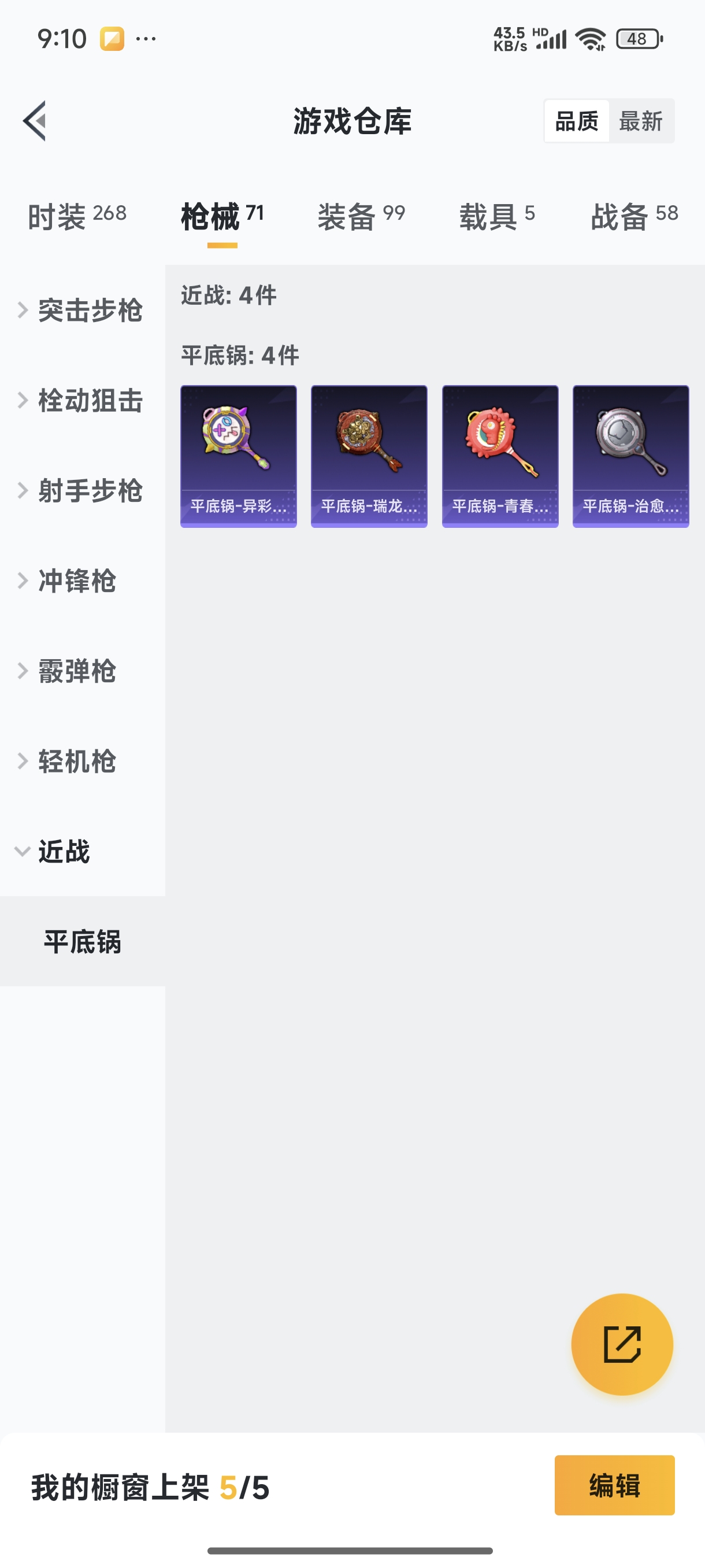Viewport: 705px width, 1568px height.
Task: Tap the back arrow to leave 游戏仓库
Action: 35,120
